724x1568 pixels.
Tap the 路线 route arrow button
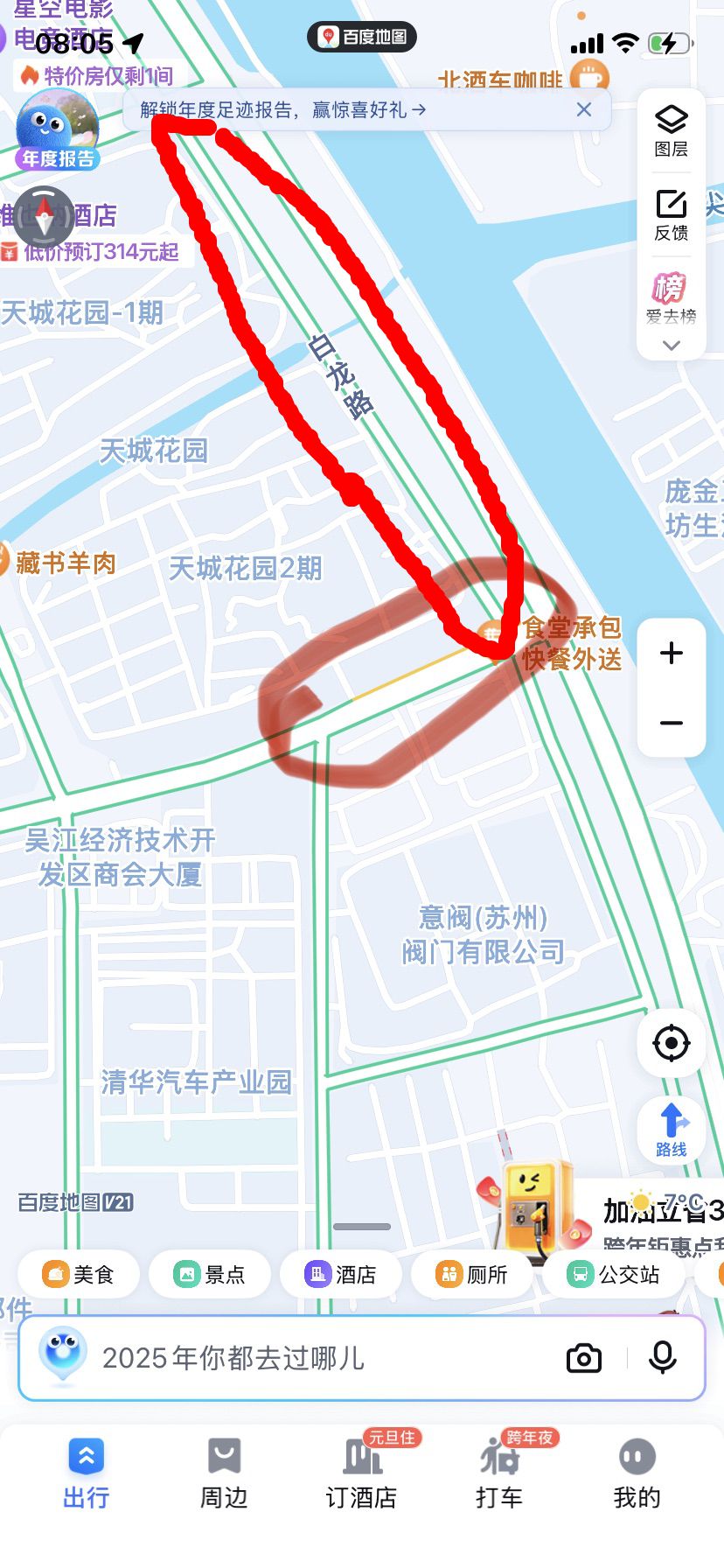pos(670,1129)
